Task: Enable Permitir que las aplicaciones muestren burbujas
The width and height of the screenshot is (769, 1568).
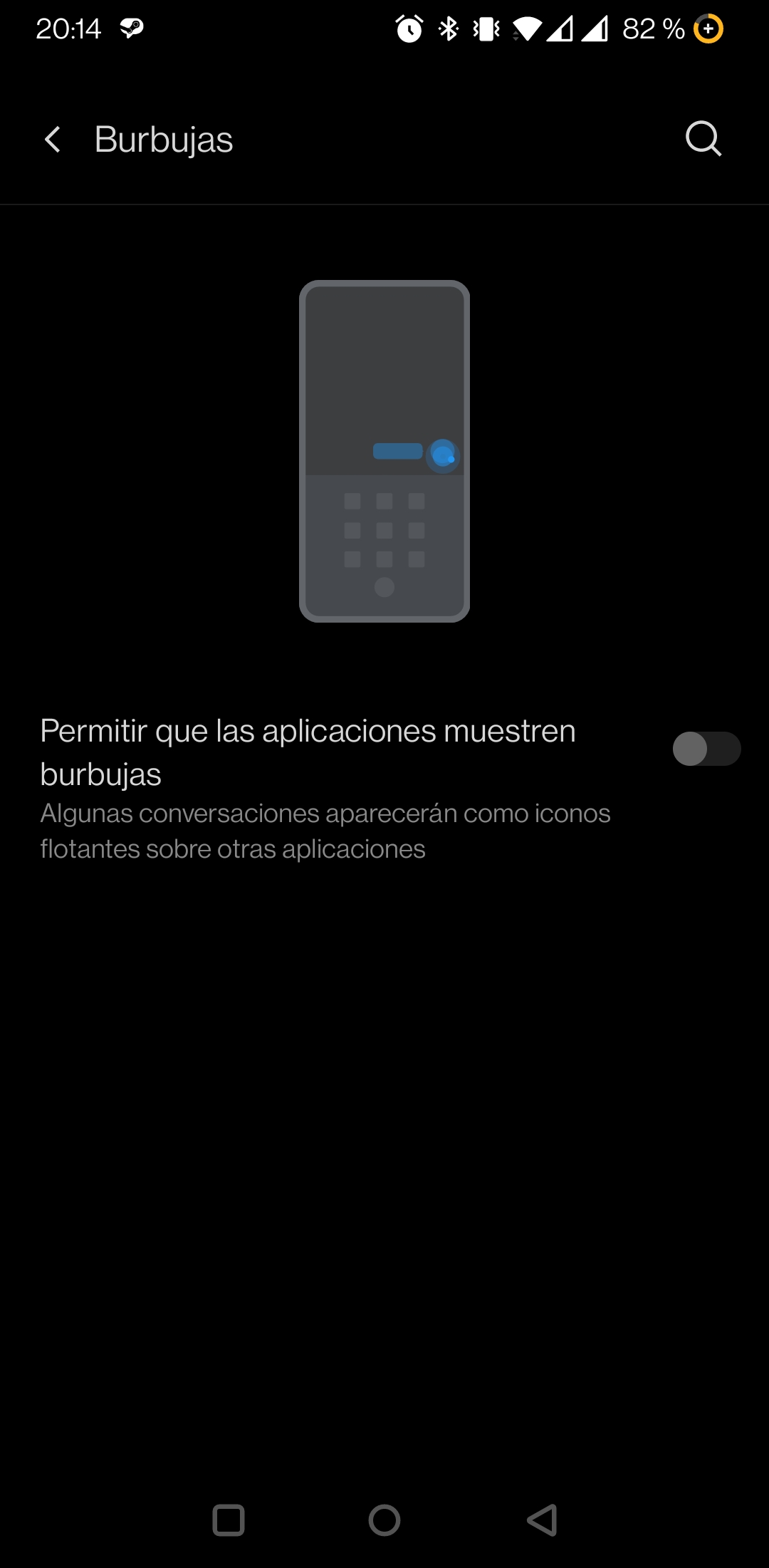Action: click(x=706, y=749)
